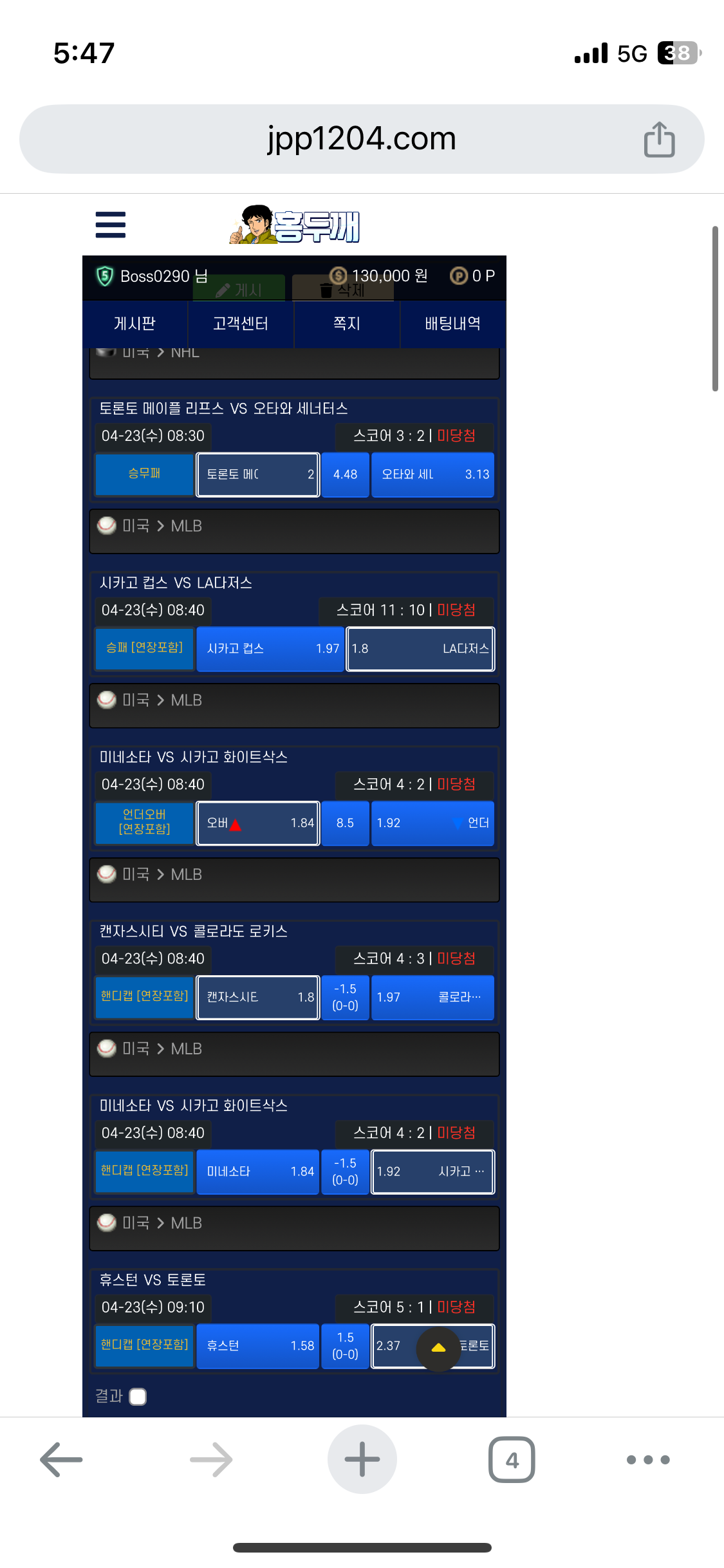Open the 쪽지 messages tab
The image size is (724, 1568).
[x=346, y=323]
